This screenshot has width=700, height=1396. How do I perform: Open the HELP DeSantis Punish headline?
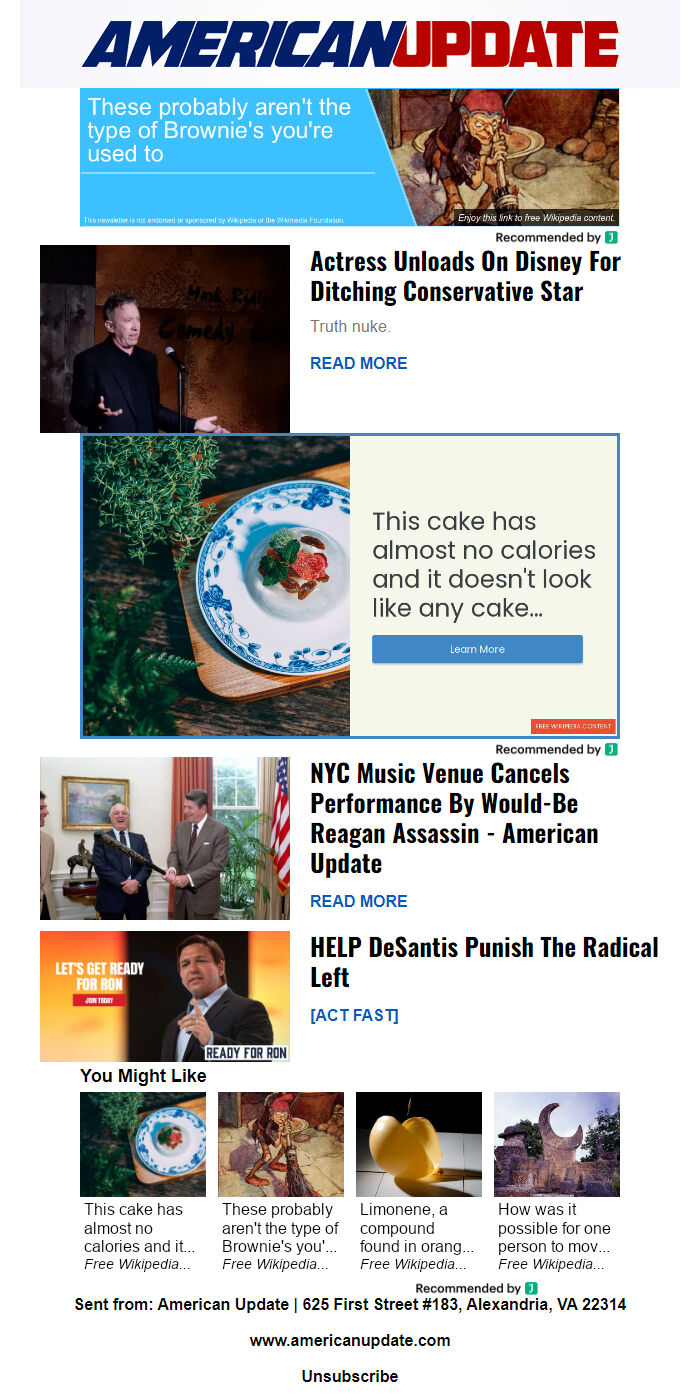[x=484, y=962]
